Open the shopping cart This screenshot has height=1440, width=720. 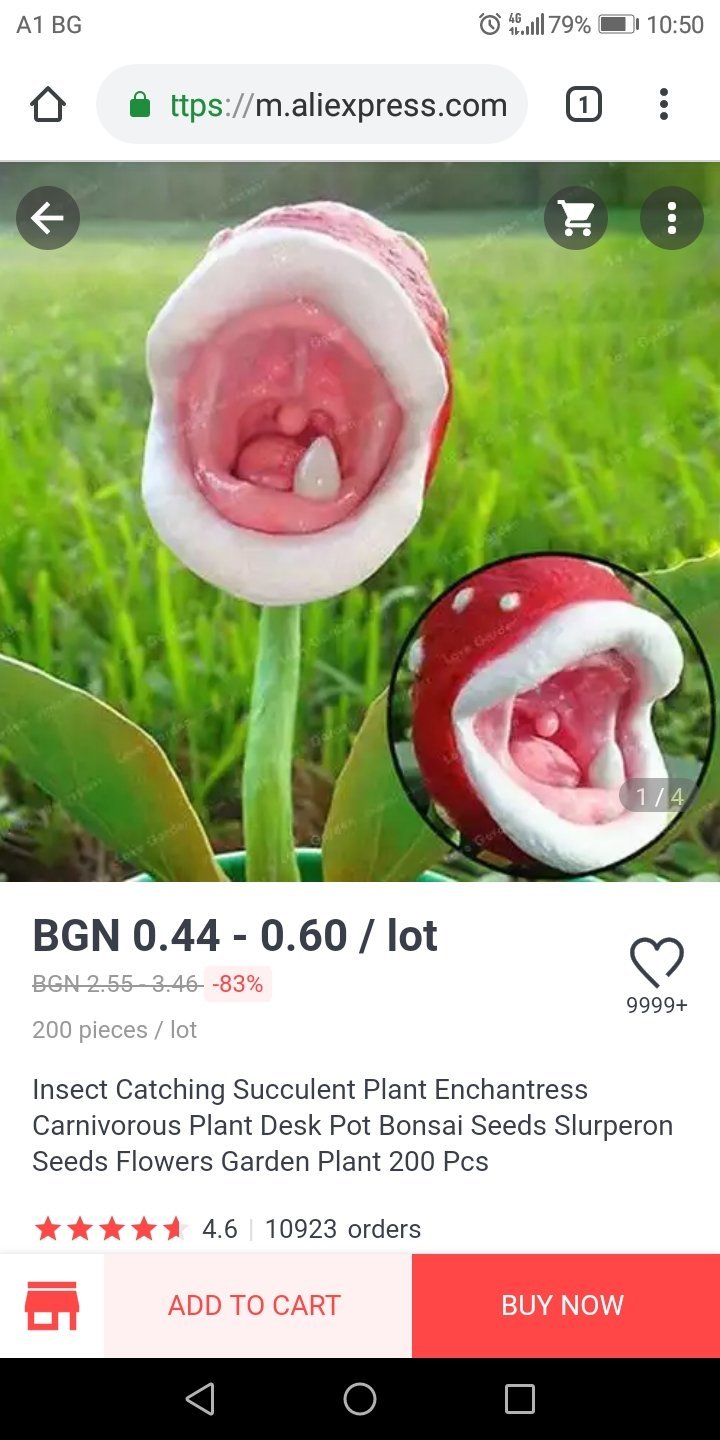tap(576, 217)
